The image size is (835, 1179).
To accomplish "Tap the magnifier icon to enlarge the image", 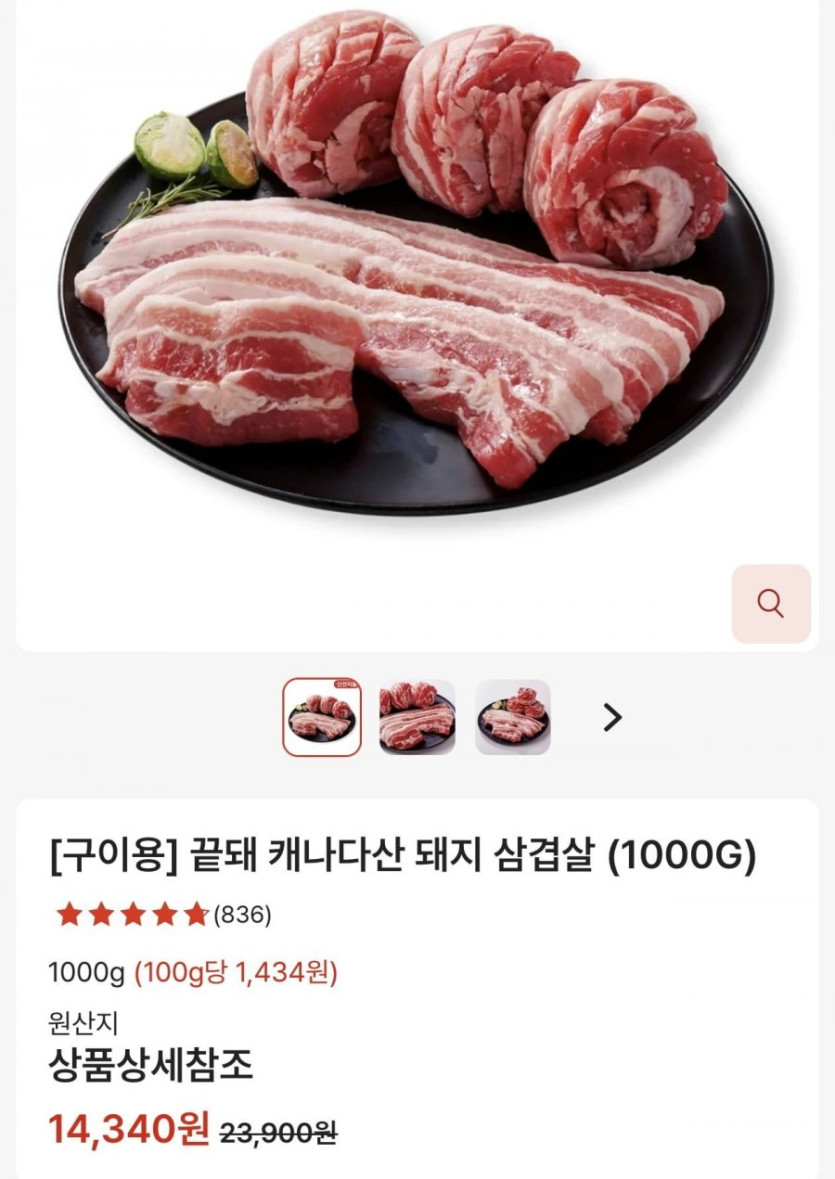I will (770, 604).
